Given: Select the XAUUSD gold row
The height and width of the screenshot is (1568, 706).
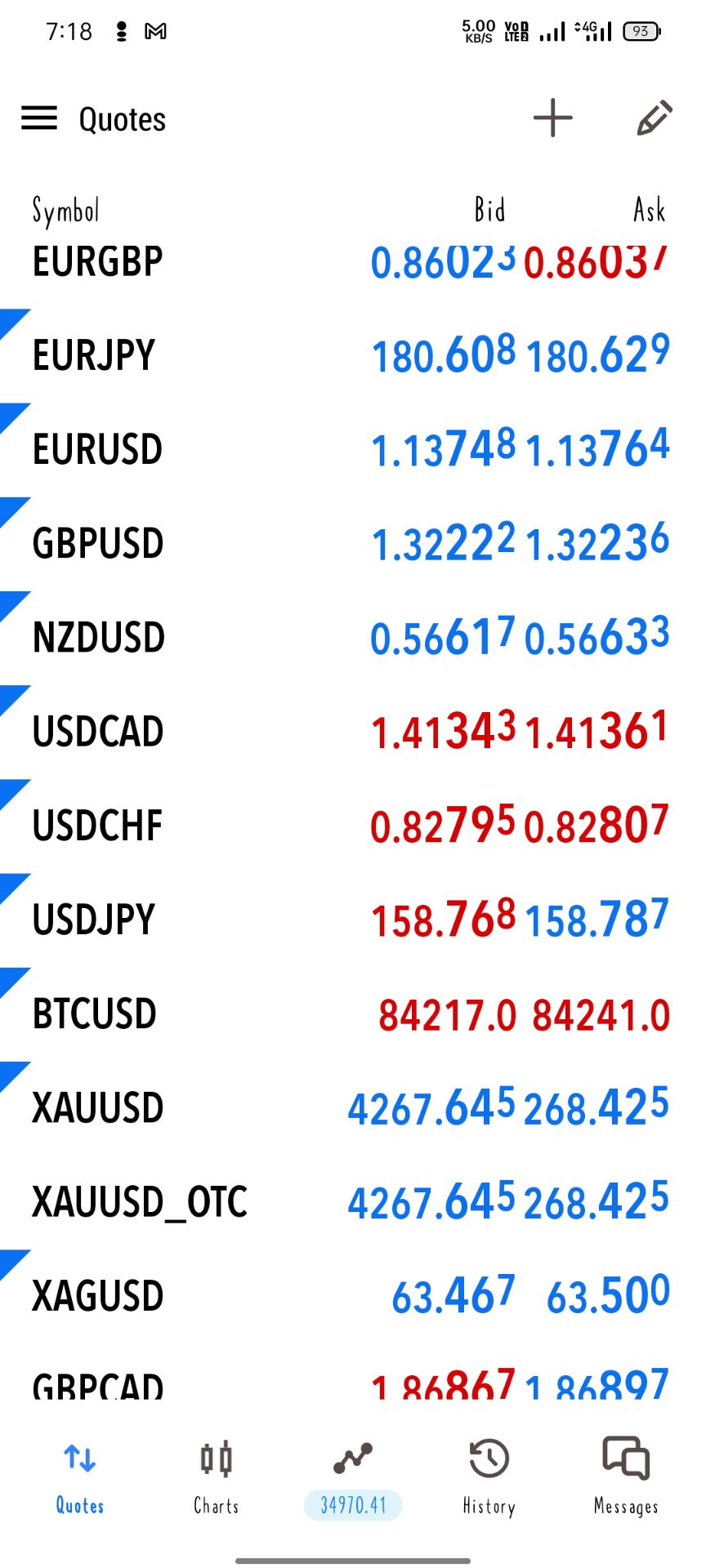Looking at the screenshot, I should tap(353, 1107).
